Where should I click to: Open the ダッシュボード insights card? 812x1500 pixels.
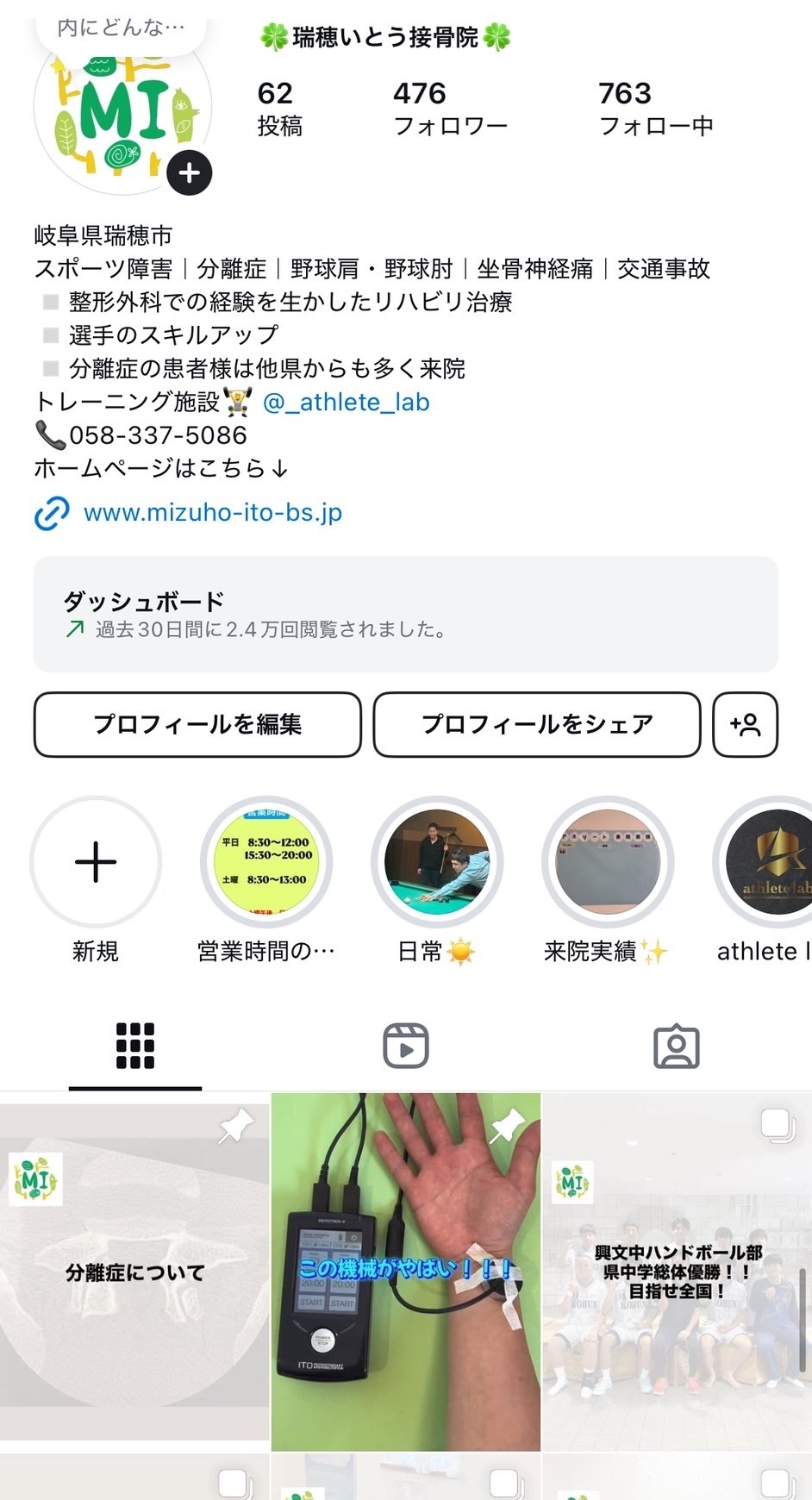point(405,614)
